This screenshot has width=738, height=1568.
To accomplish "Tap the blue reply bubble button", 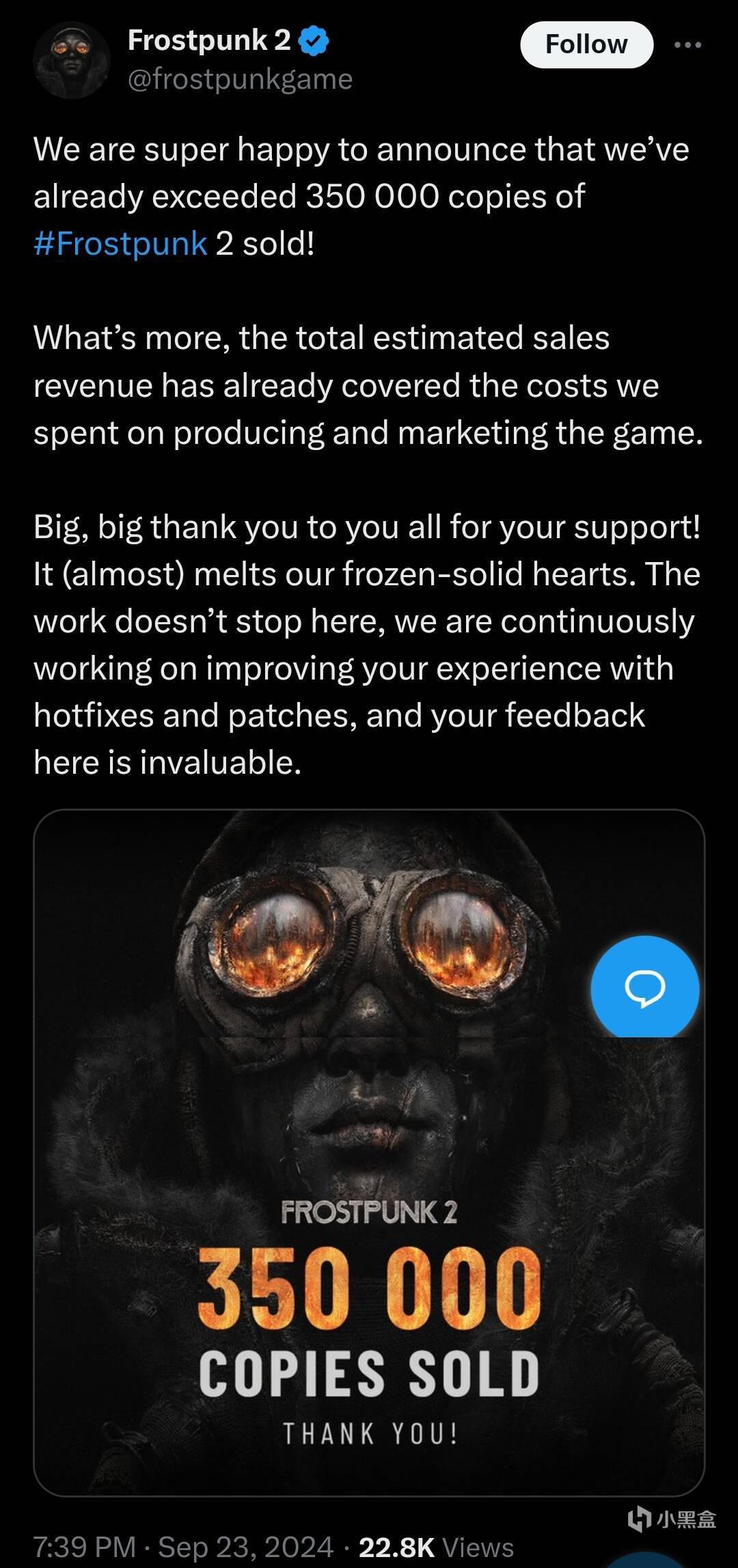I will 644,989.
